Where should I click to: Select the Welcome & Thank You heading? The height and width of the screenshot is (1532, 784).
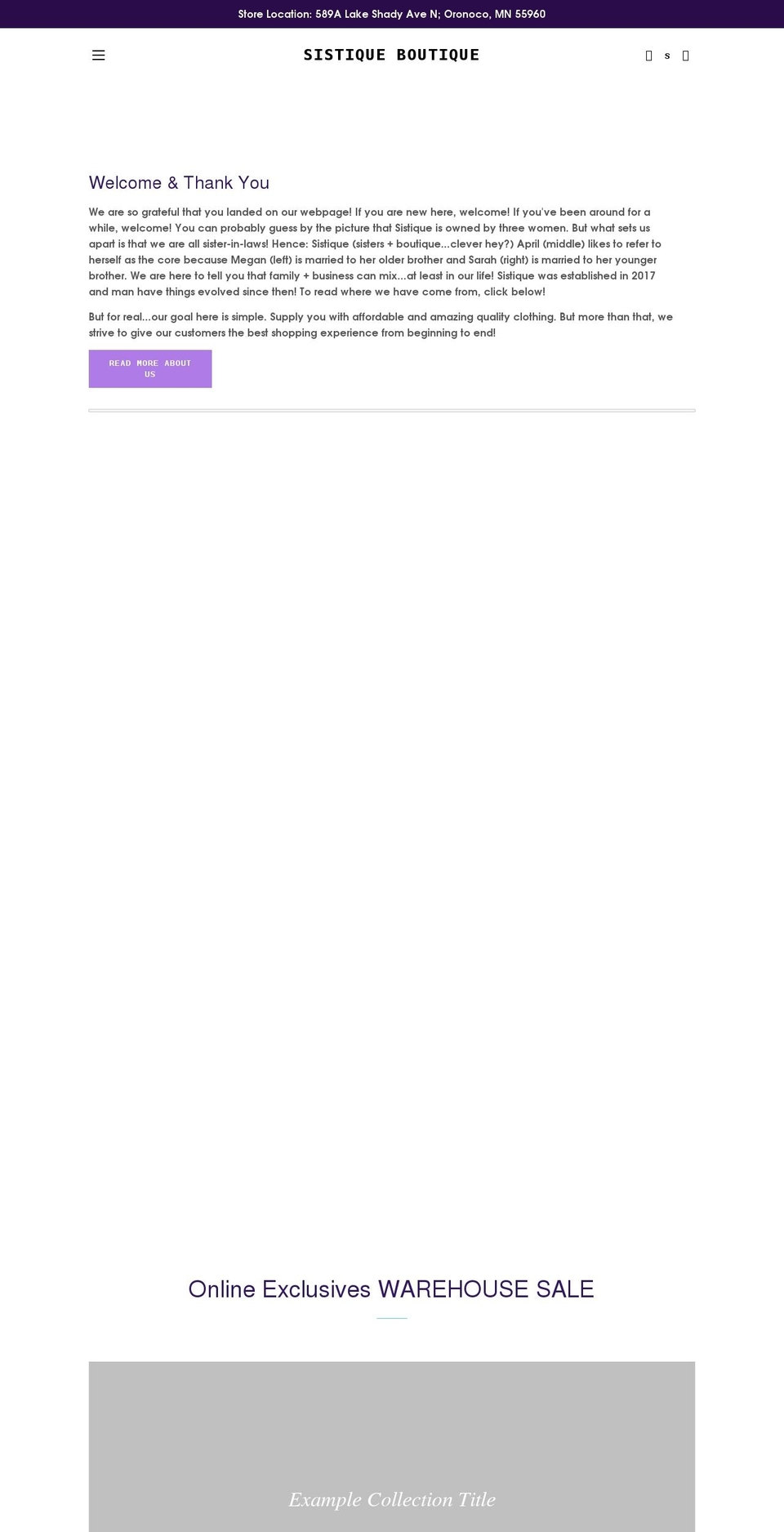[x=179, y=183]
